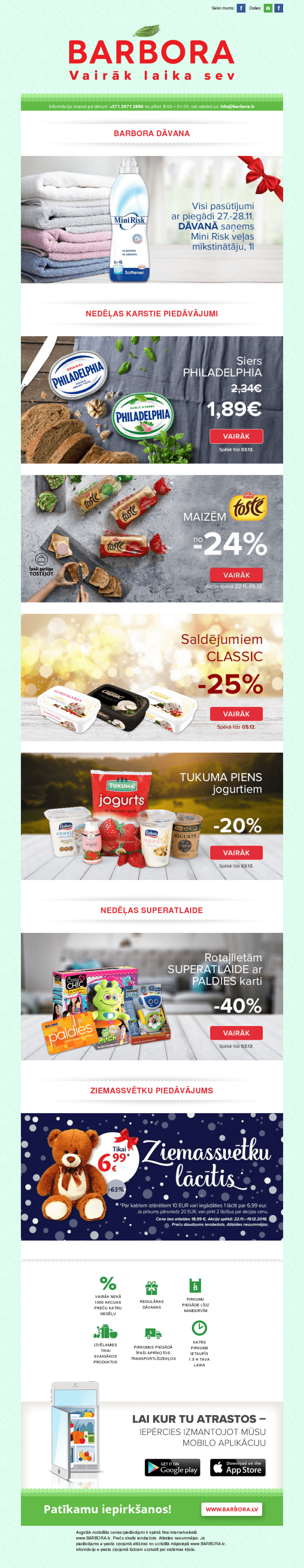Share the newsletter on Facebook
The width and height of the screenshot is (304, 1568).
coord(278,8)
